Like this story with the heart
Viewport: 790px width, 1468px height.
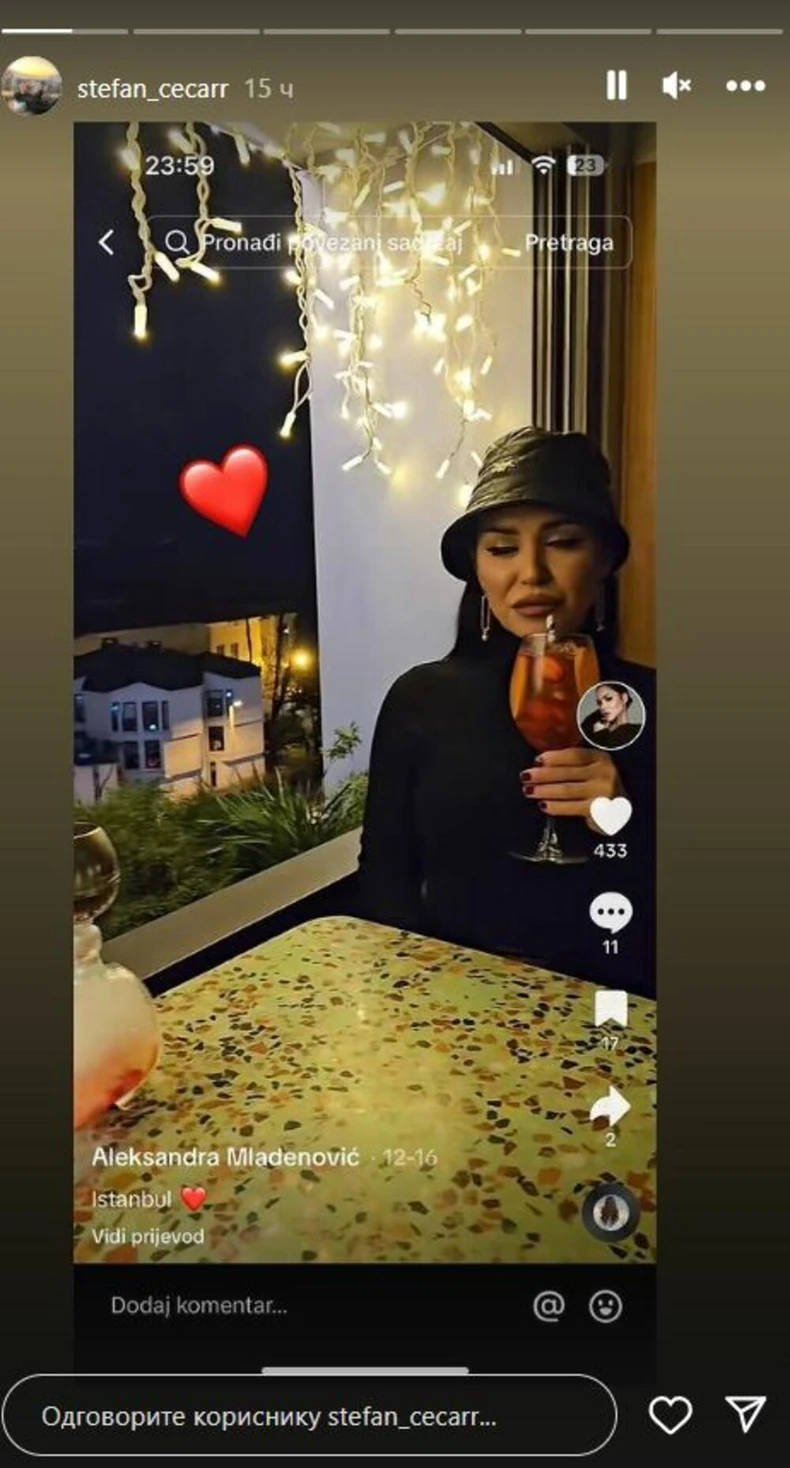tap(670, 1415)
